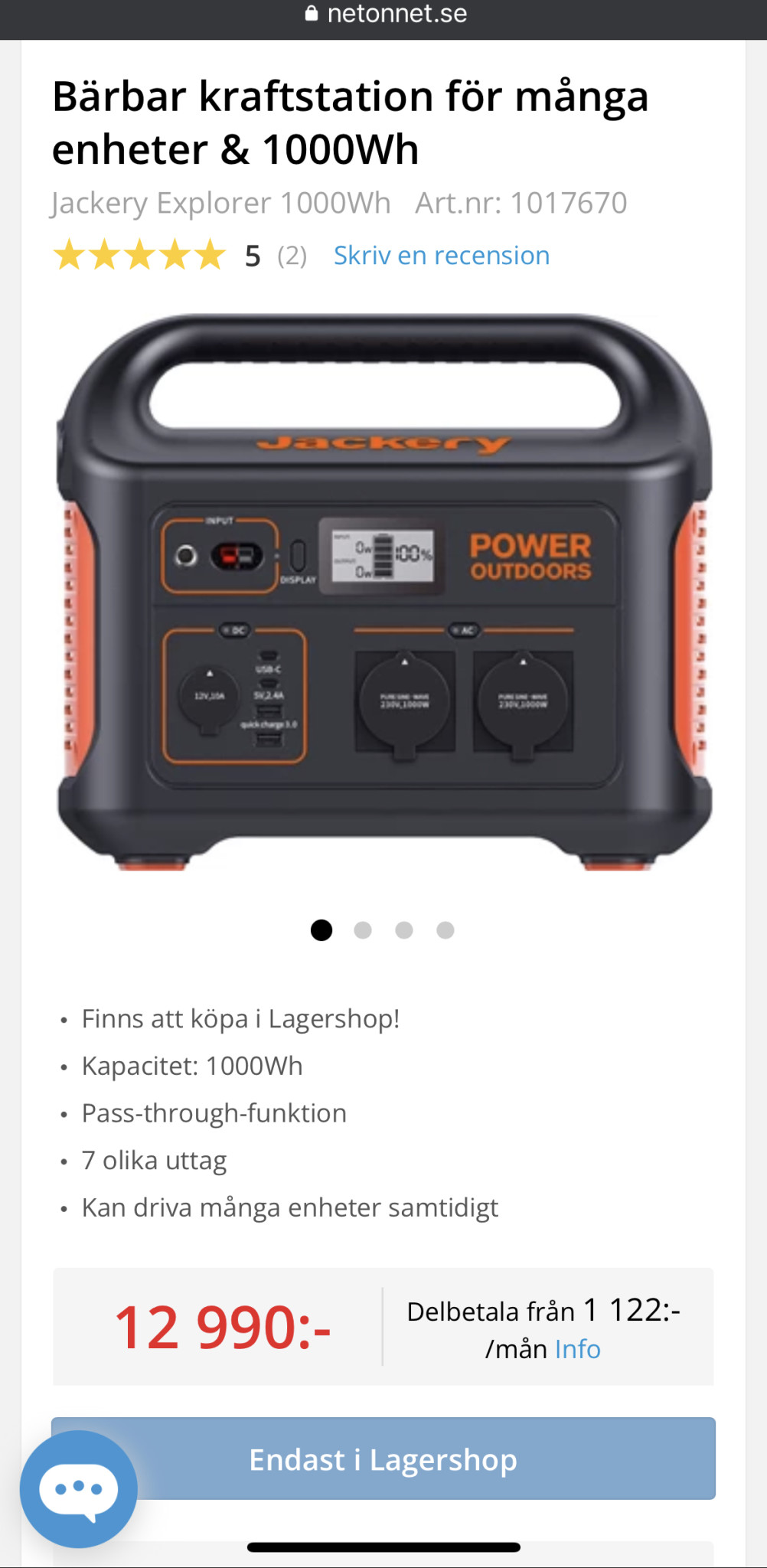Screen dimensions: 767x1568
Task: Open 'Skriv en recension' link
Action: coord(442,256)
